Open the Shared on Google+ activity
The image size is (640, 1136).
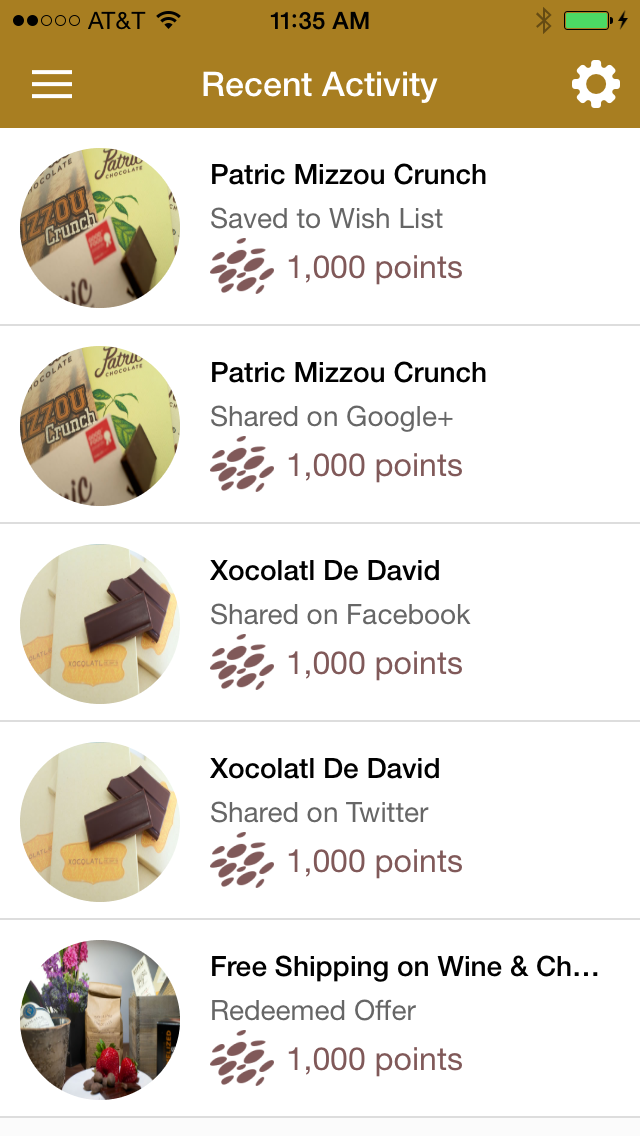click(x=320, y=425)
